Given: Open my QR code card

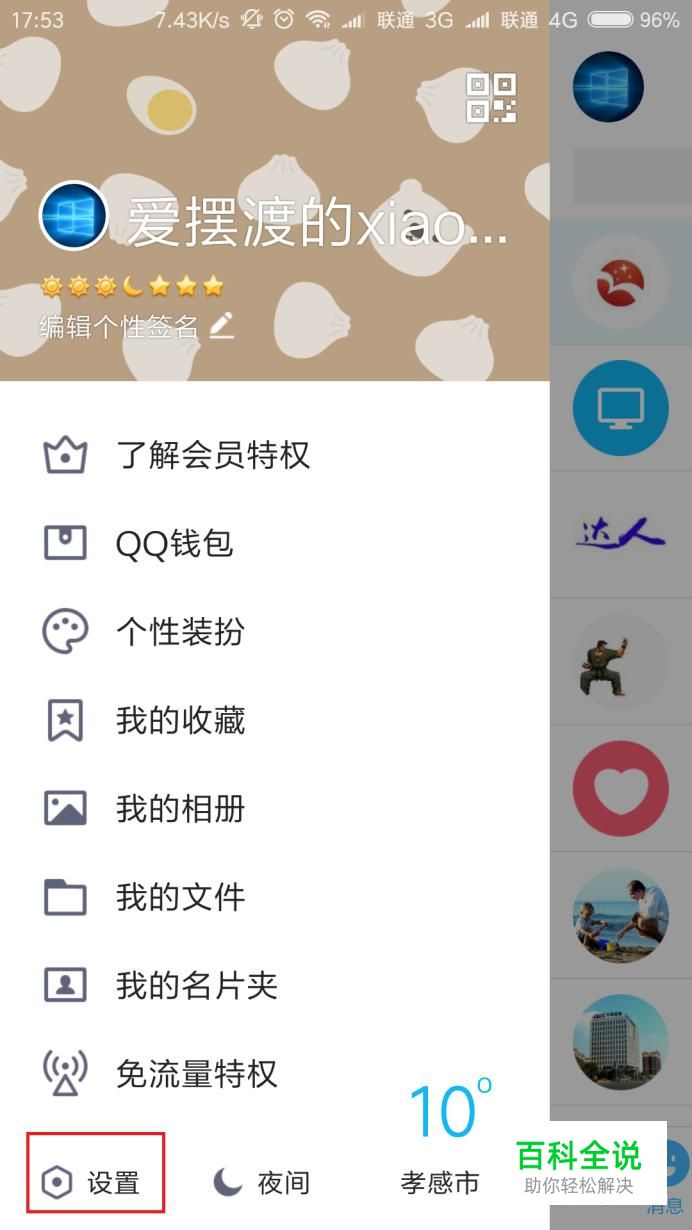Looking at the screenshot, I should [491, 98].
